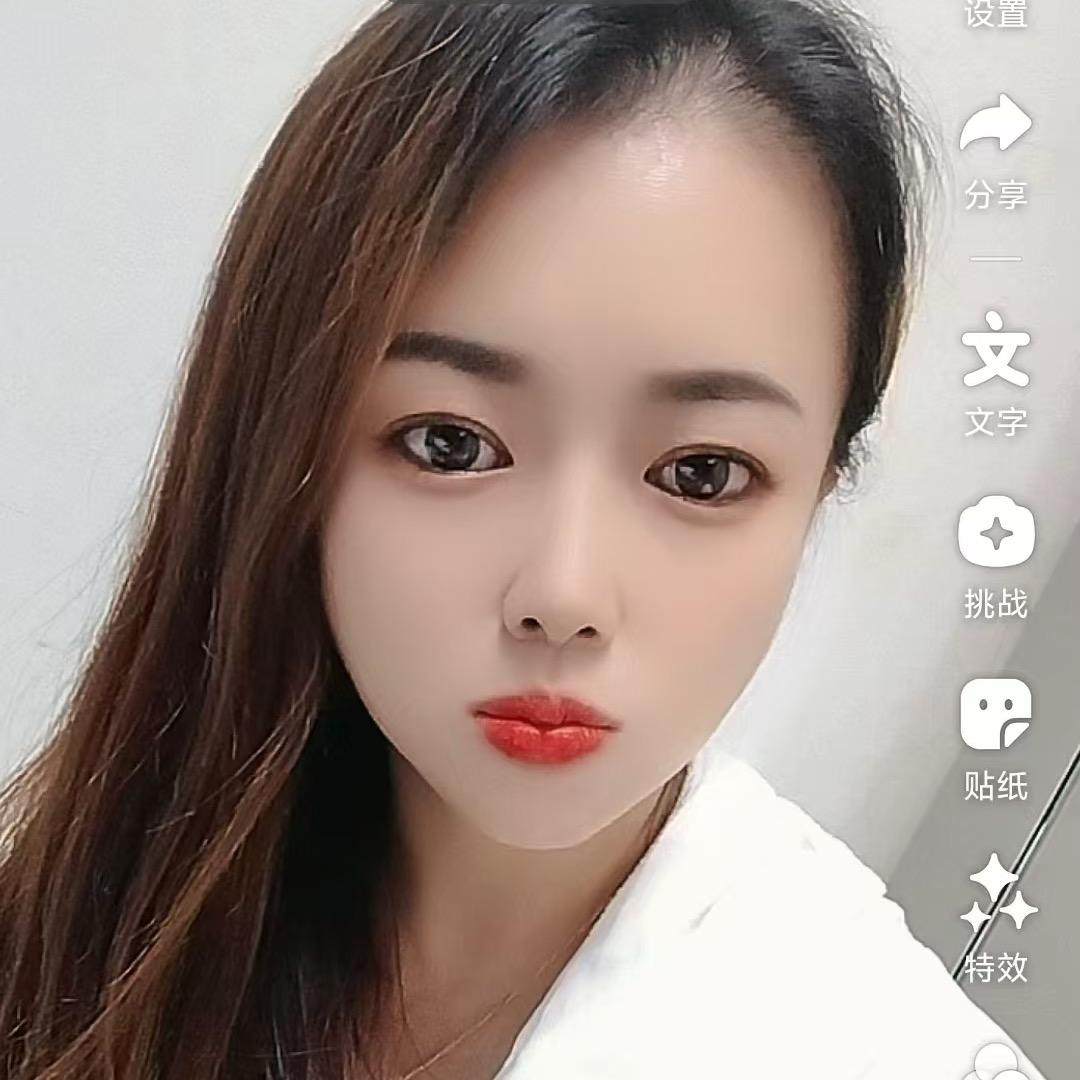Add text with 文字 tool
Image resolution: width=1080 pixels, height=1080 pixels.
(x=996, y=350)
